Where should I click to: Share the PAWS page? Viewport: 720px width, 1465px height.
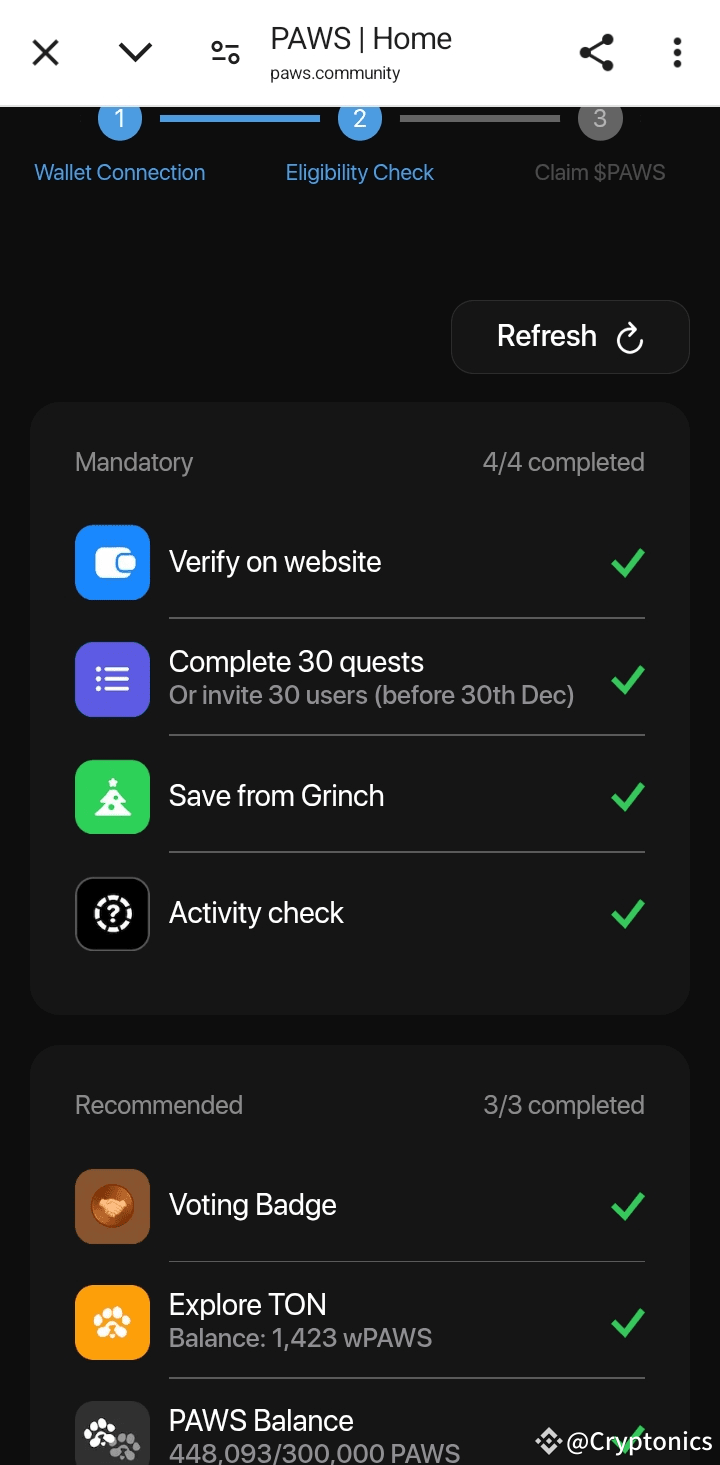597,53
